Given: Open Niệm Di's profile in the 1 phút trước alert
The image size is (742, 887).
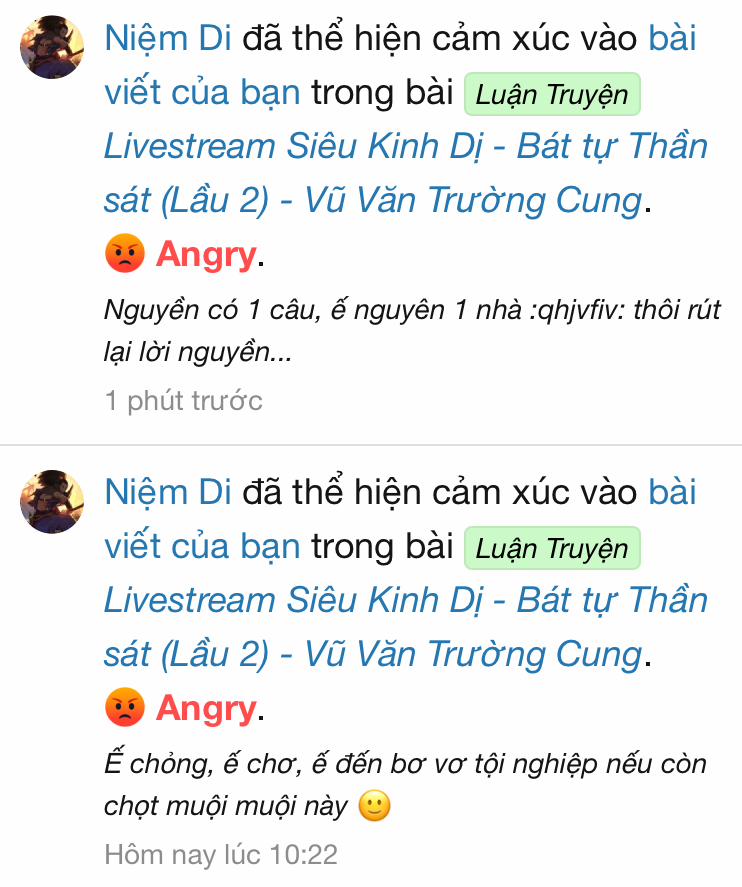Looking at the screenshot, I should (168, 40).
